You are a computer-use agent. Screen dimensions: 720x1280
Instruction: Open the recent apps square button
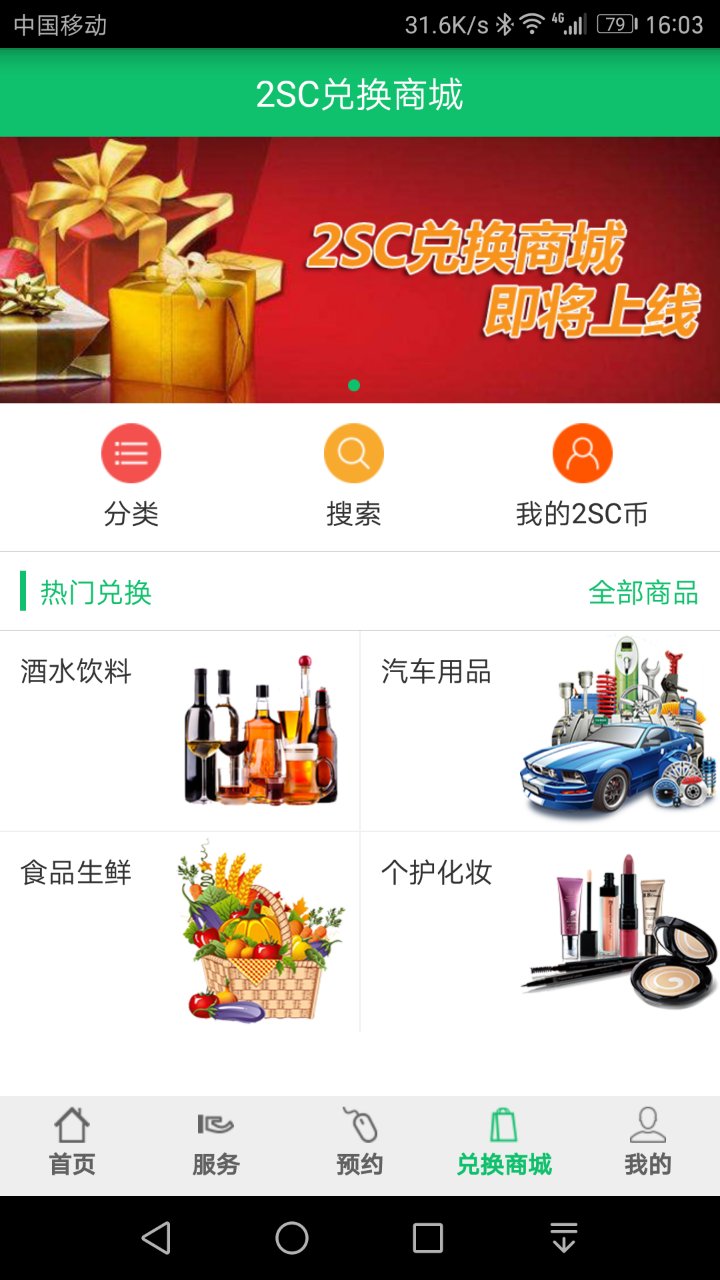428,1238
